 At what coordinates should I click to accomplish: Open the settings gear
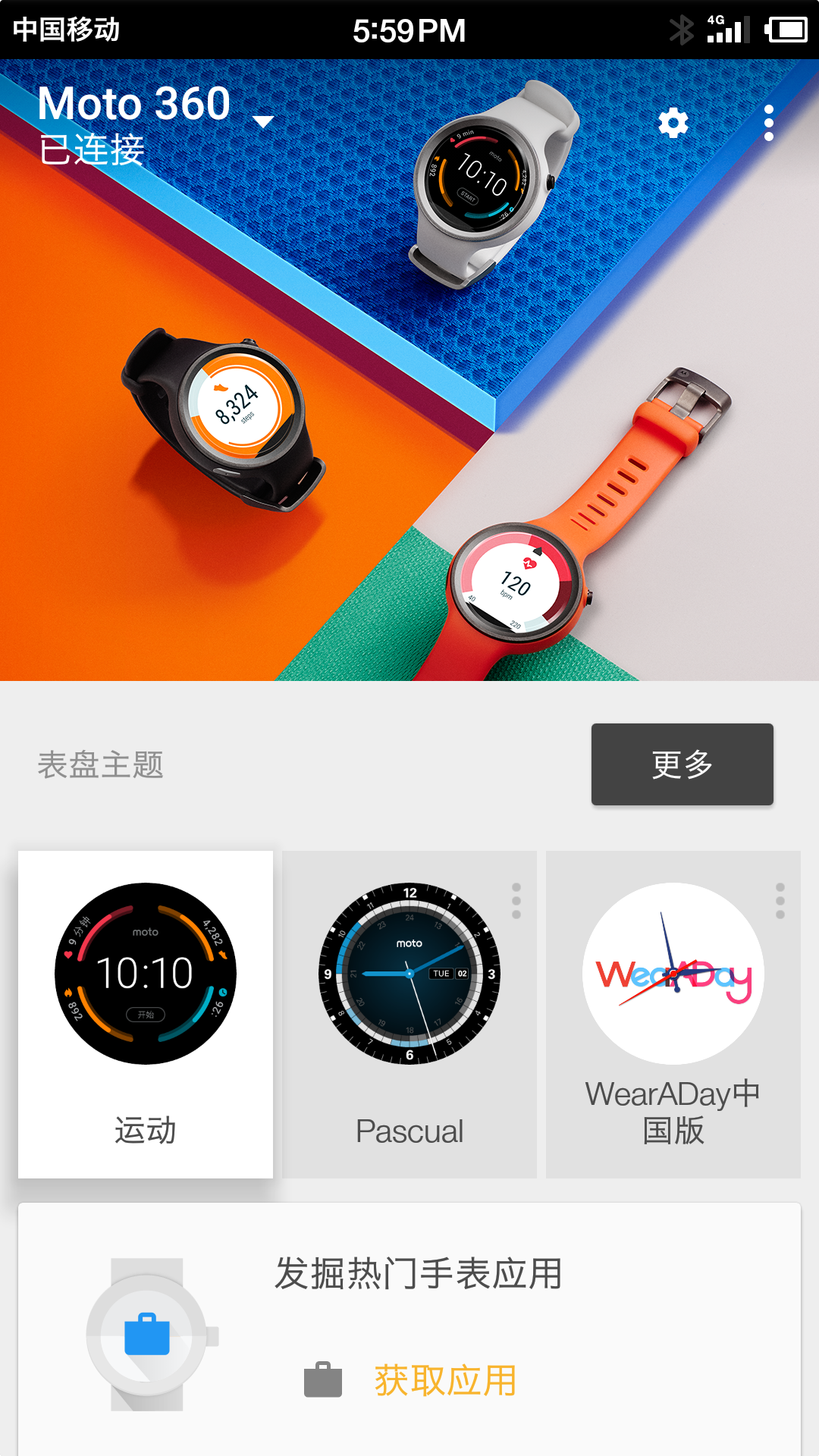(673, 123)
